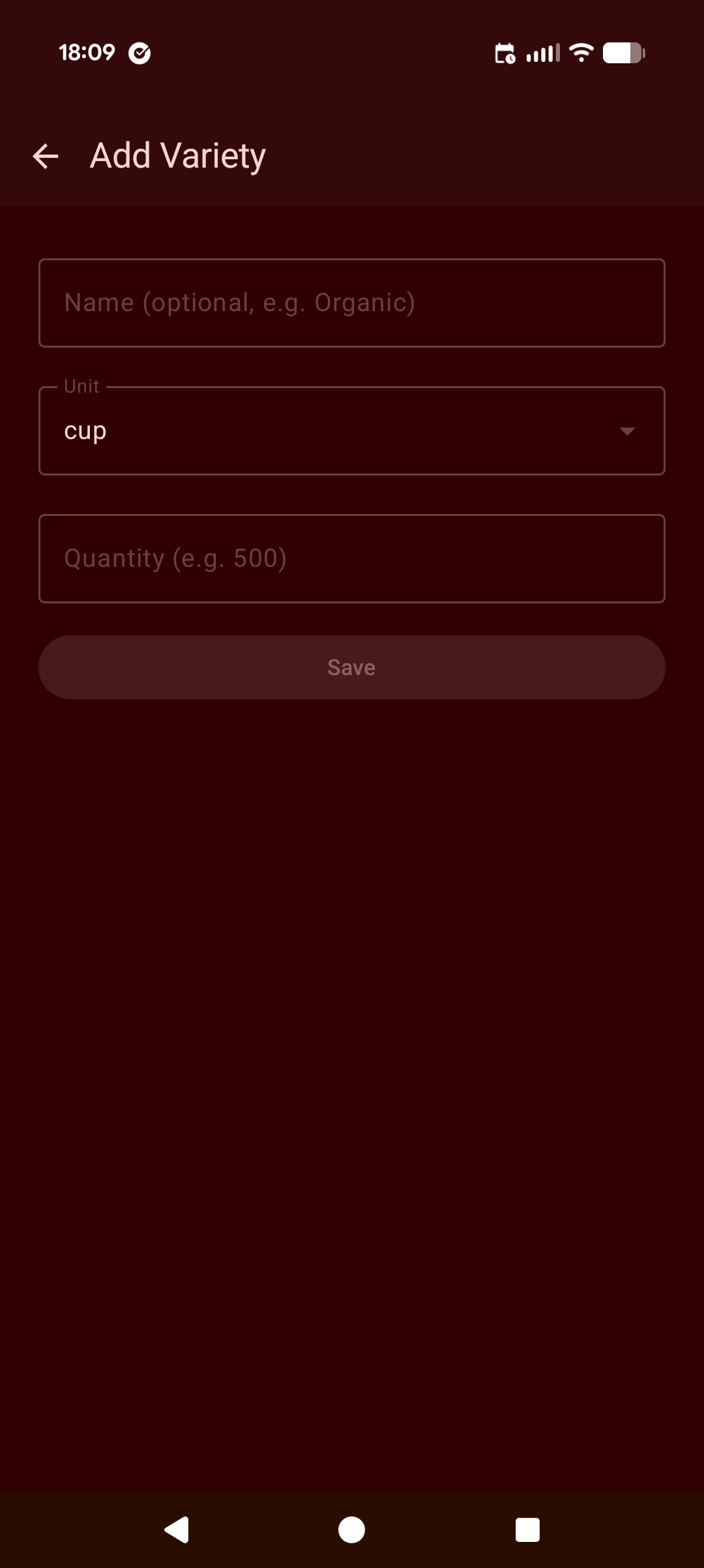This screenshot has height=1568, width=704.
Task: Open the Unit dropdown showing cup
Action: coord(352,430)
